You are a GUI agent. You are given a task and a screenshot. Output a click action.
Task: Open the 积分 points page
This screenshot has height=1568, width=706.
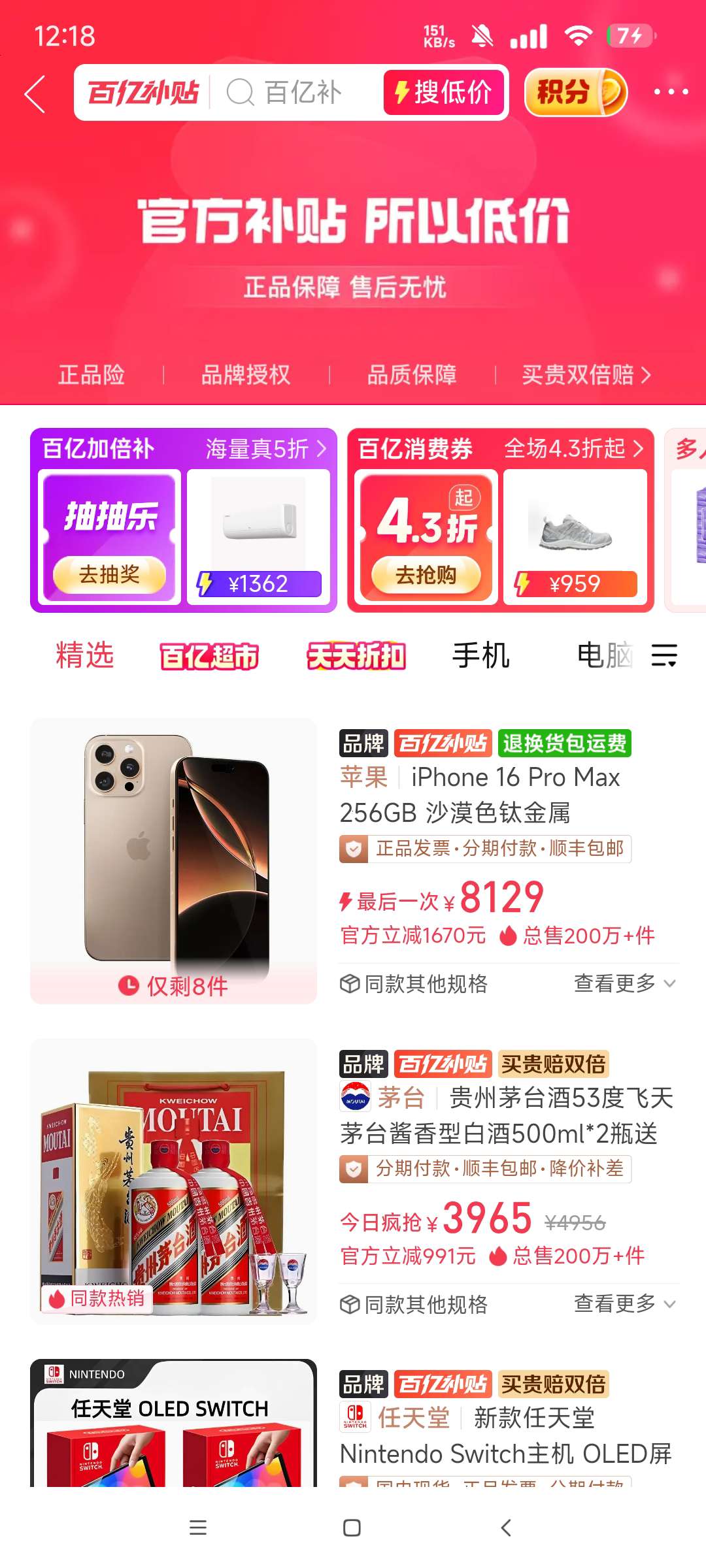(575, 93)
